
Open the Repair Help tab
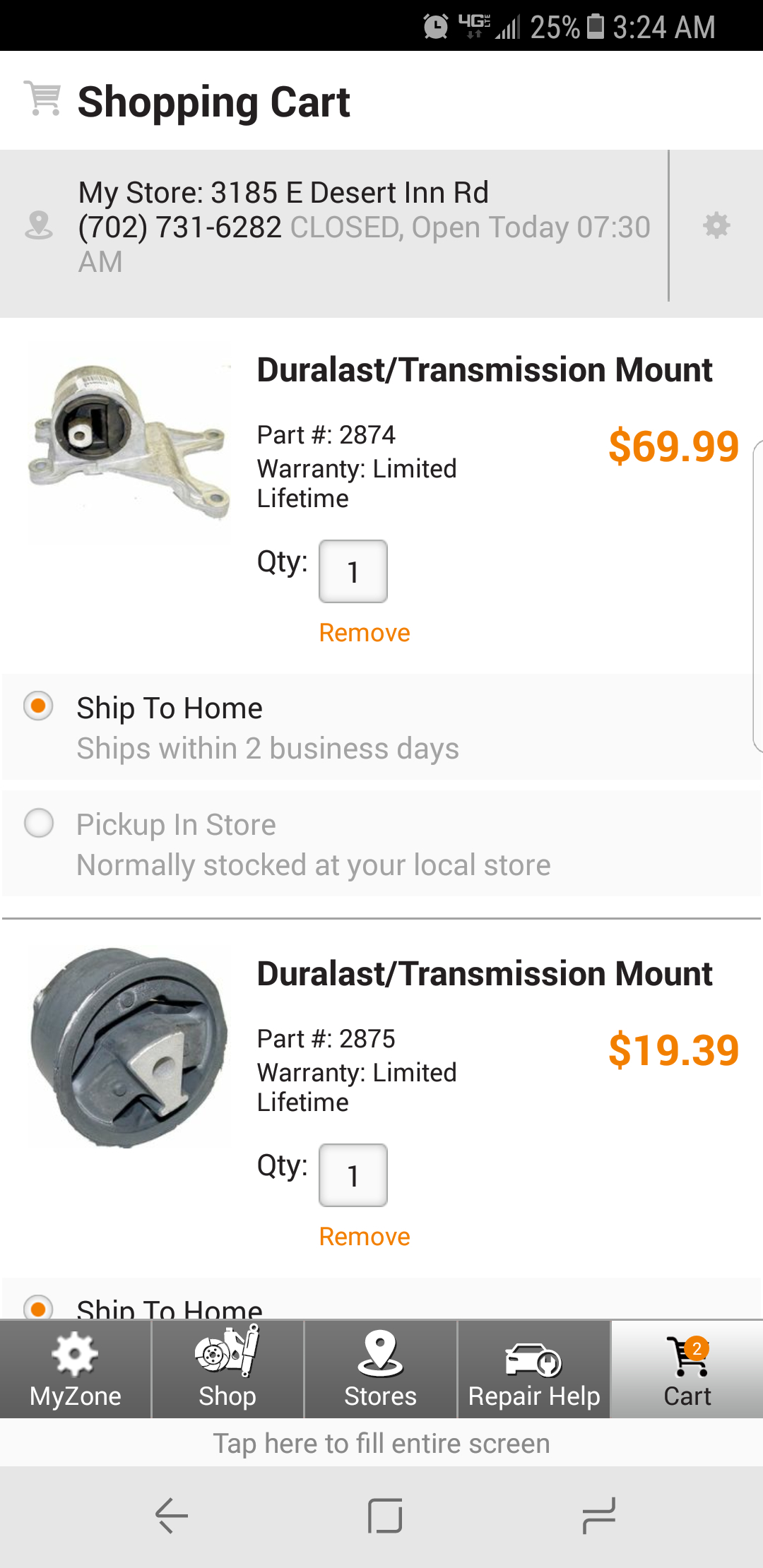[x=534, y=1370]
